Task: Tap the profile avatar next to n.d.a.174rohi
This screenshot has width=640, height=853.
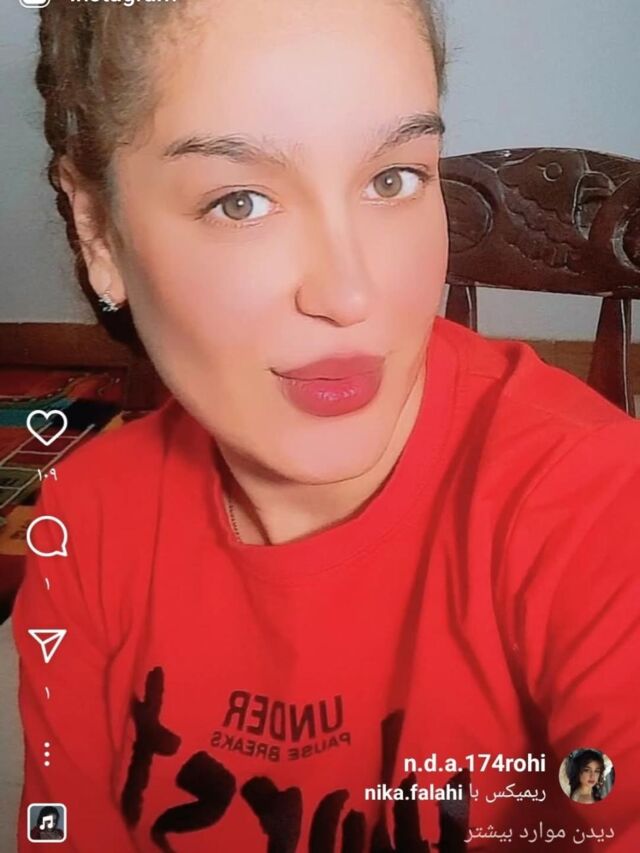Action: pyautogui.click(x=586, y=776)
